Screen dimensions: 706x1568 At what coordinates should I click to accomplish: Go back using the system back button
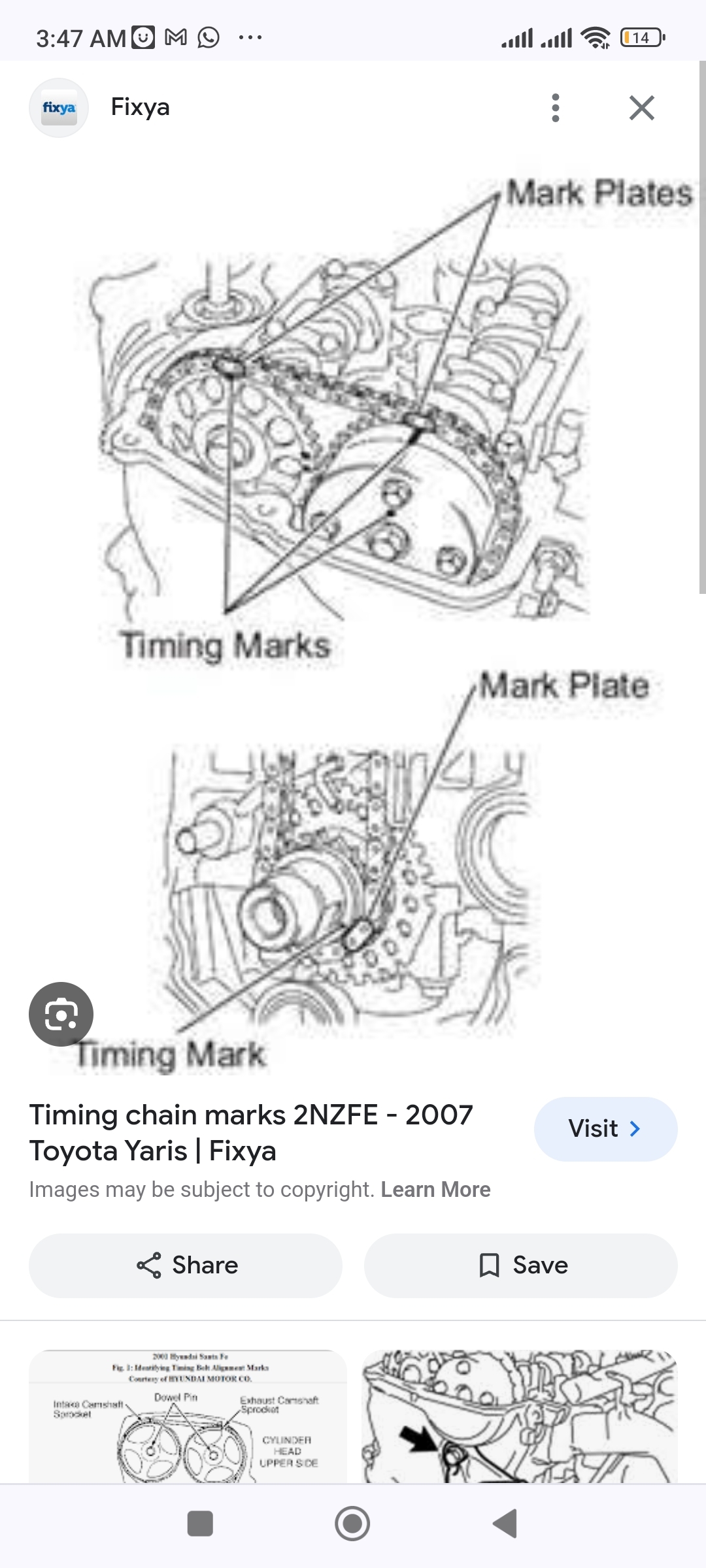click(x=505, y=1524)
